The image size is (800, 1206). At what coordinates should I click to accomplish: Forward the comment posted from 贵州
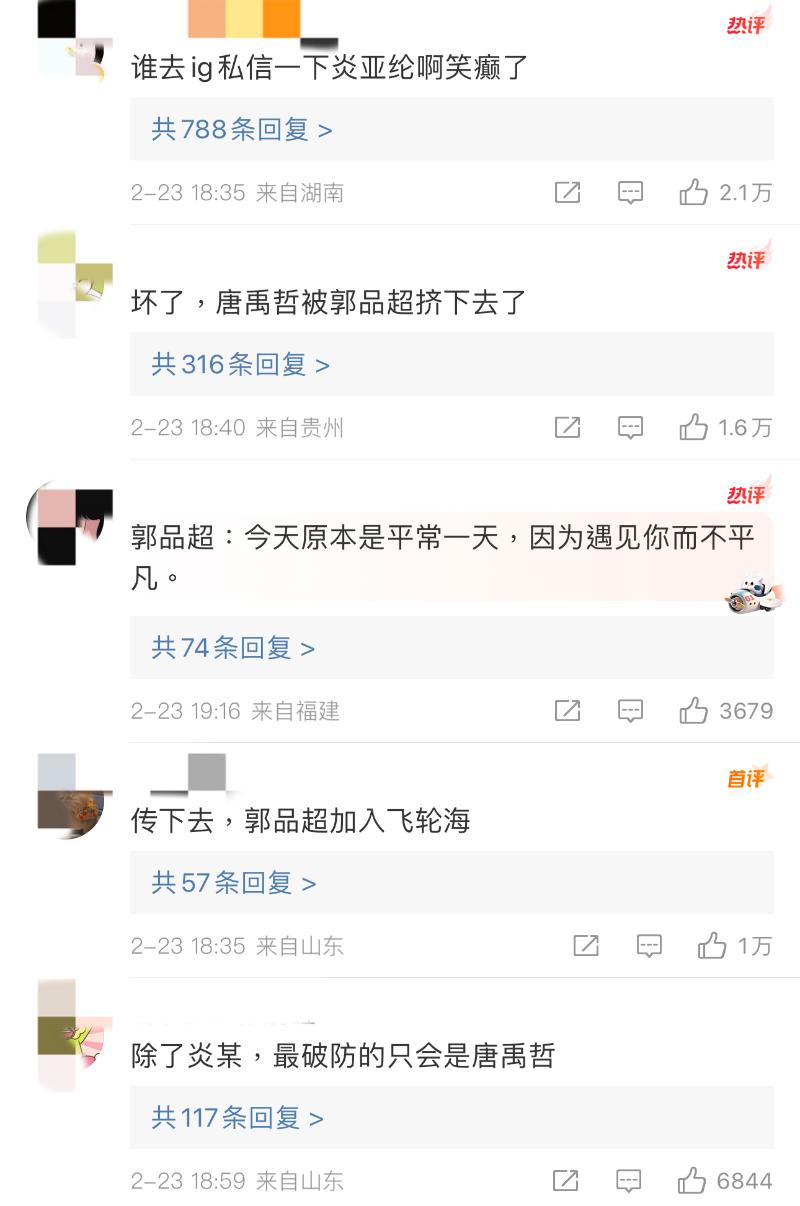click(x=567, y=428)
